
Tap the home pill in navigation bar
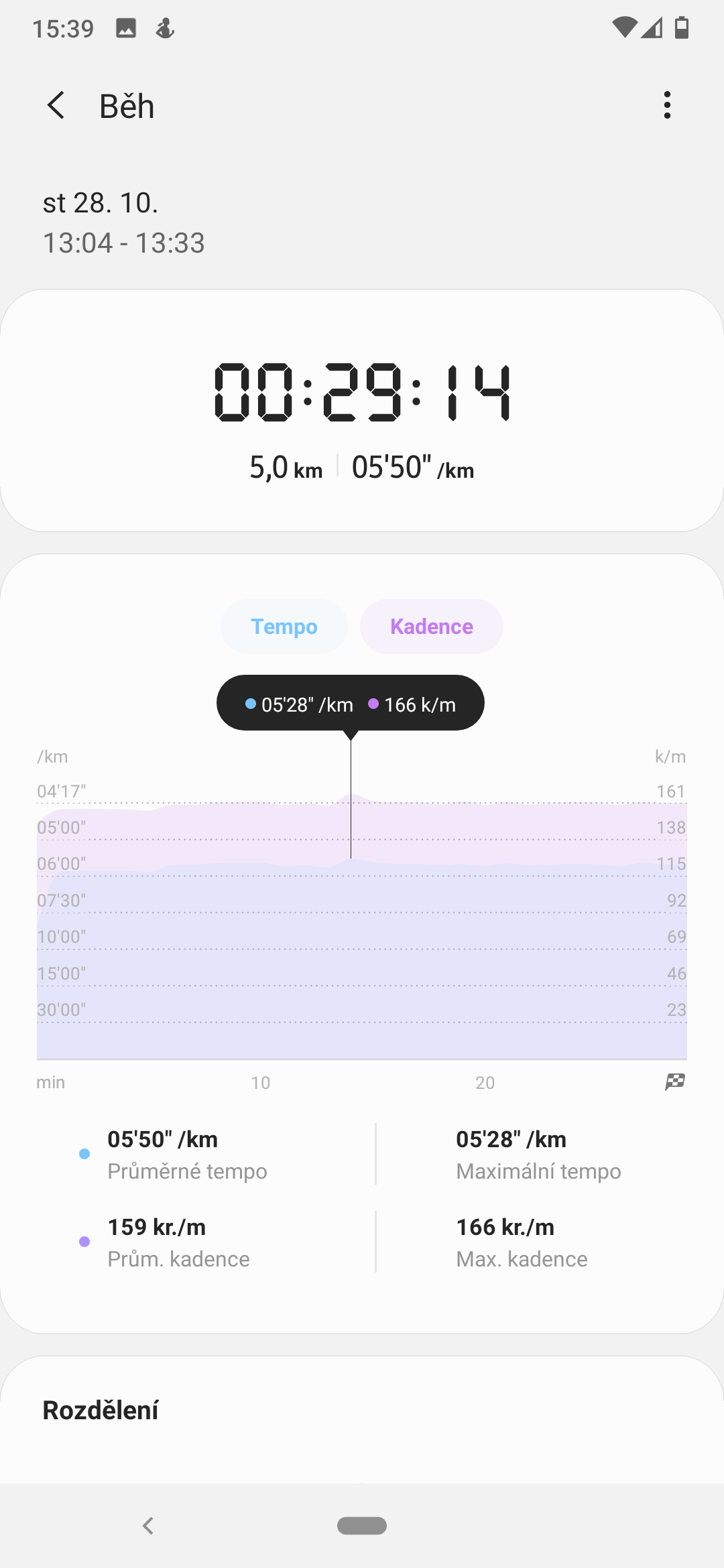click(362, 1526)
